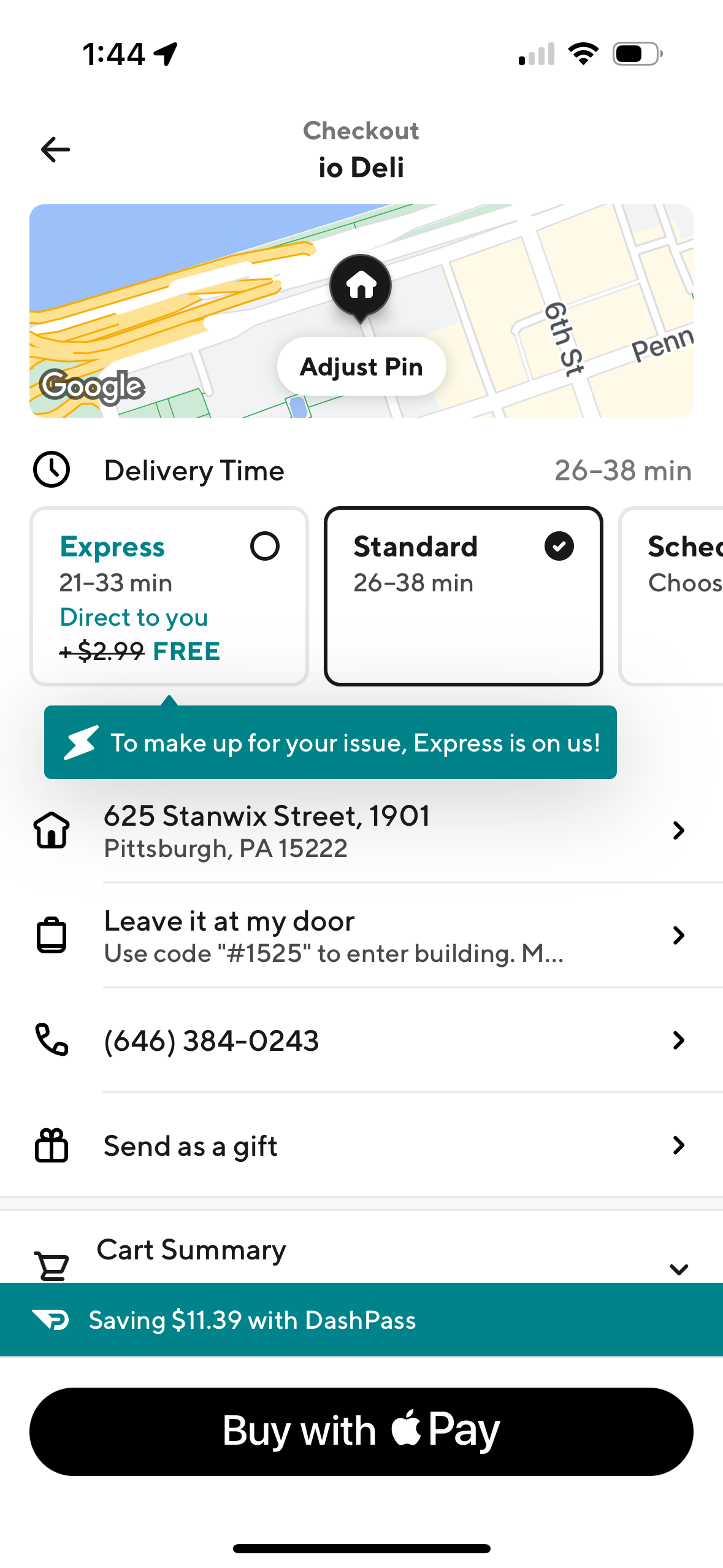Click the Google logo on the map
This screenshot has height=1568, width=723.
[92, 386]
